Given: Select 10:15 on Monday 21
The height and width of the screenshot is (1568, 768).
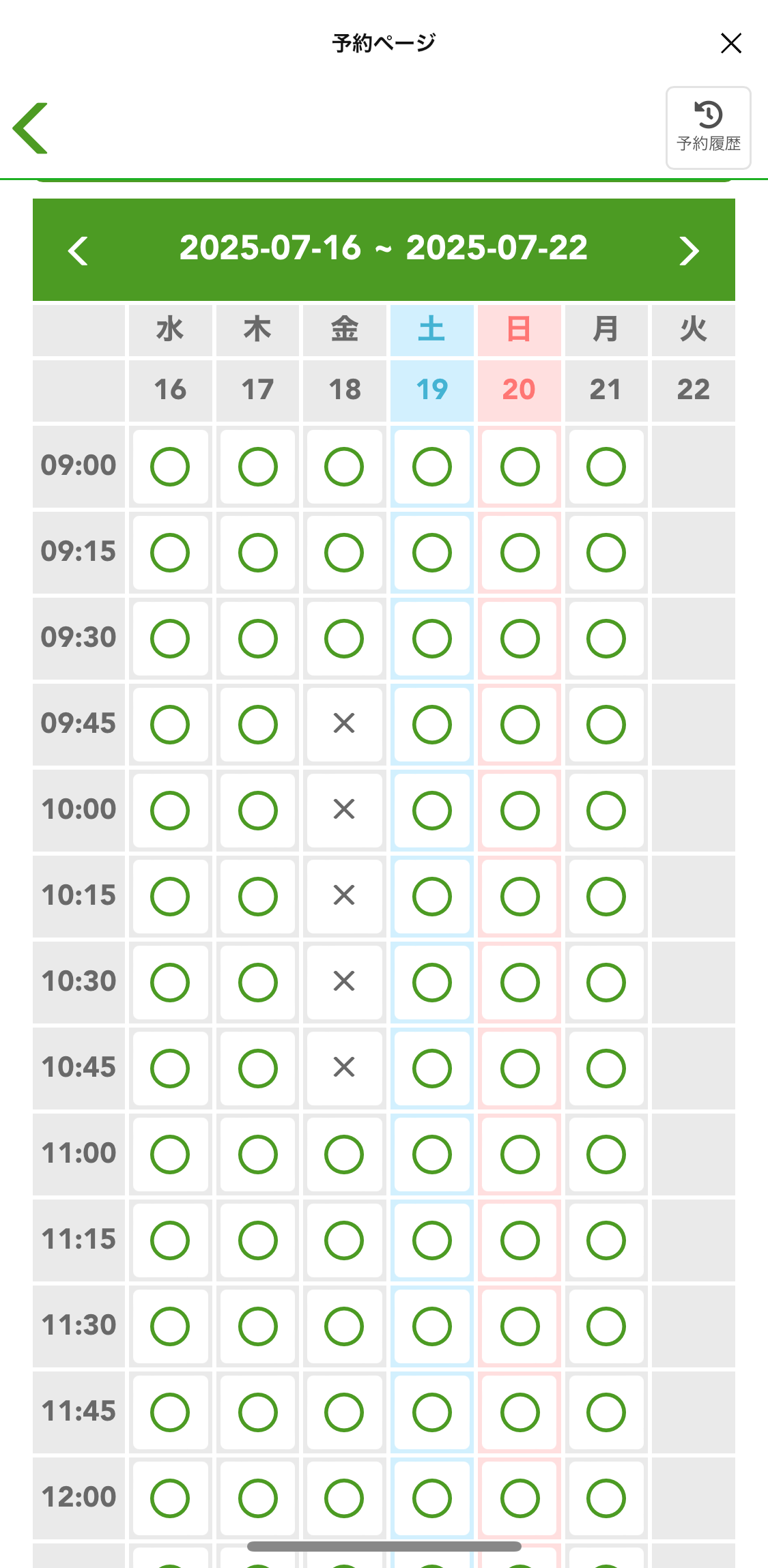Looking at the screenshot, I should click(x=606, y=897).
